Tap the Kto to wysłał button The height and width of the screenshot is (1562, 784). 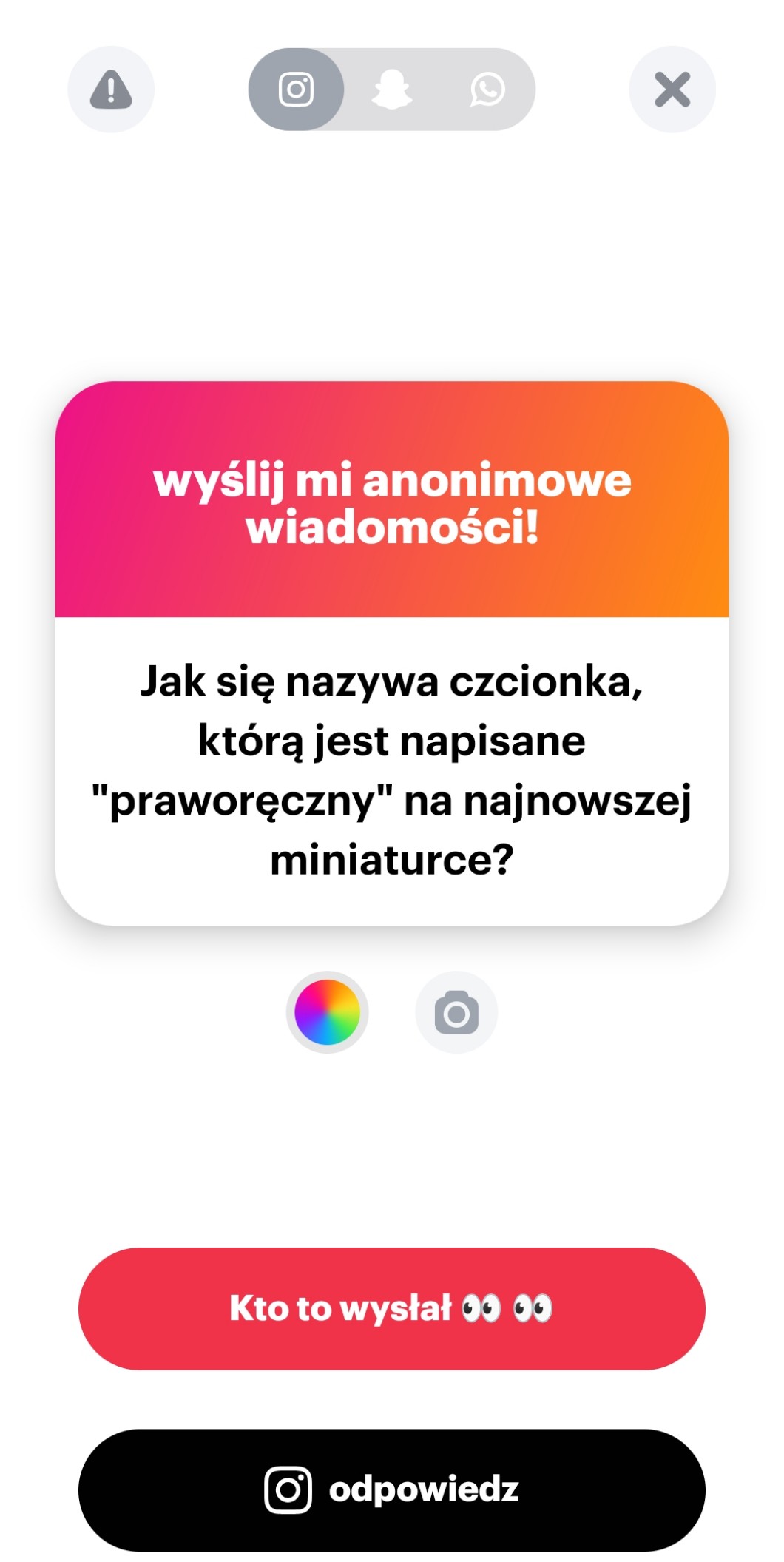(392, 1308)
